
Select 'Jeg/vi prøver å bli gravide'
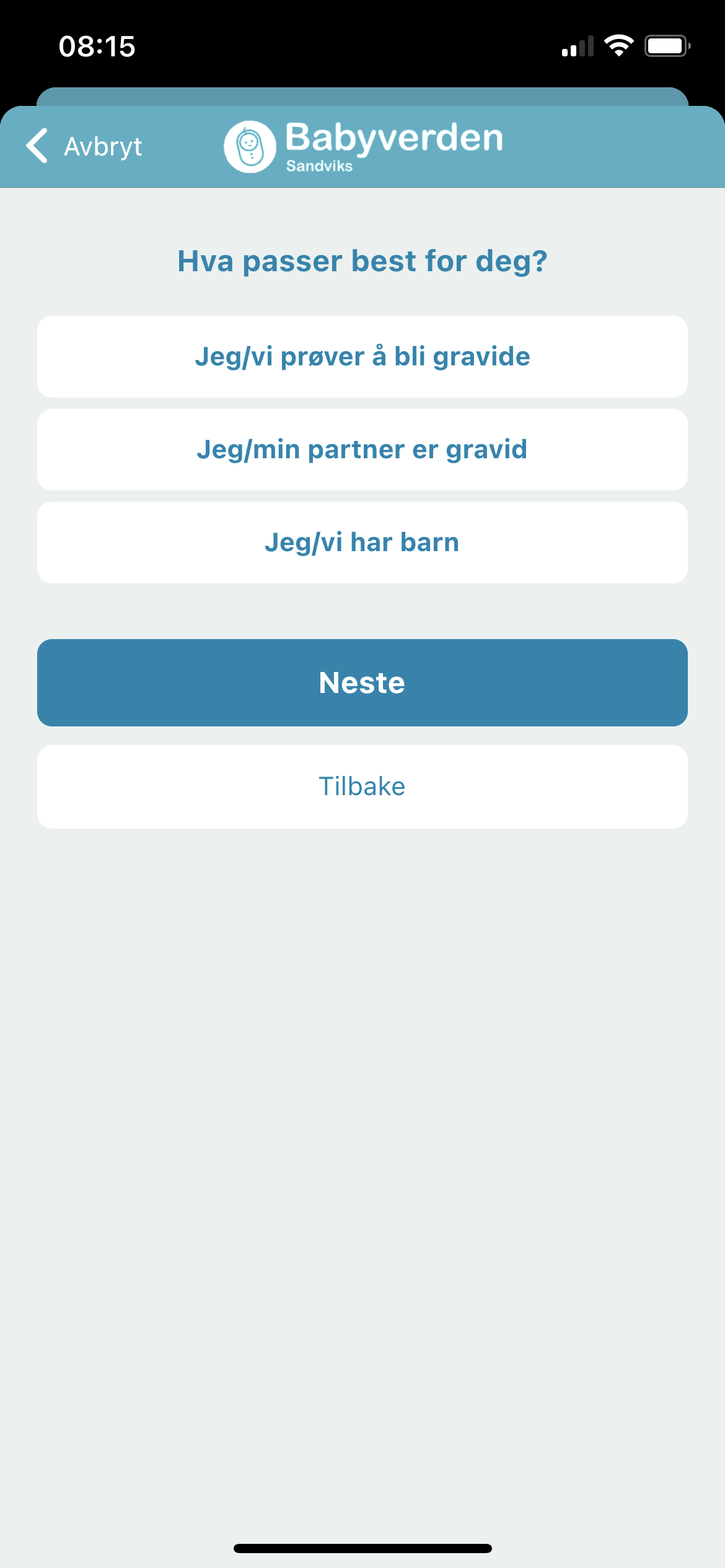(362, 357)
